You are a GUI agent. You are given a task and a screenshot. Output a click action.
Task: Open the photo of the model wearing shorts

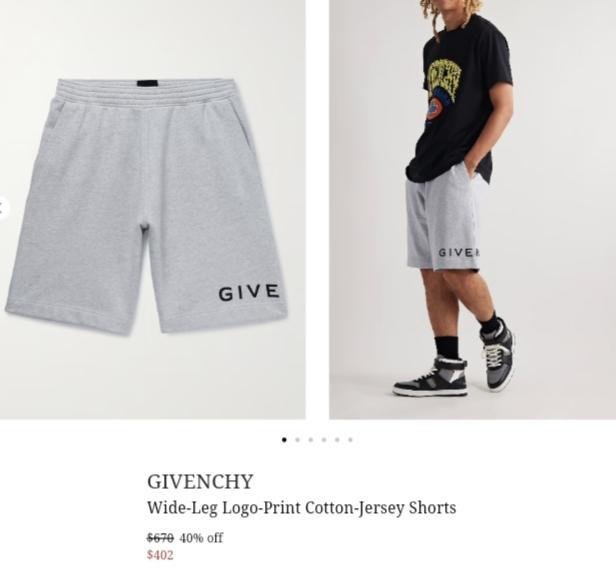coord(472,208)
